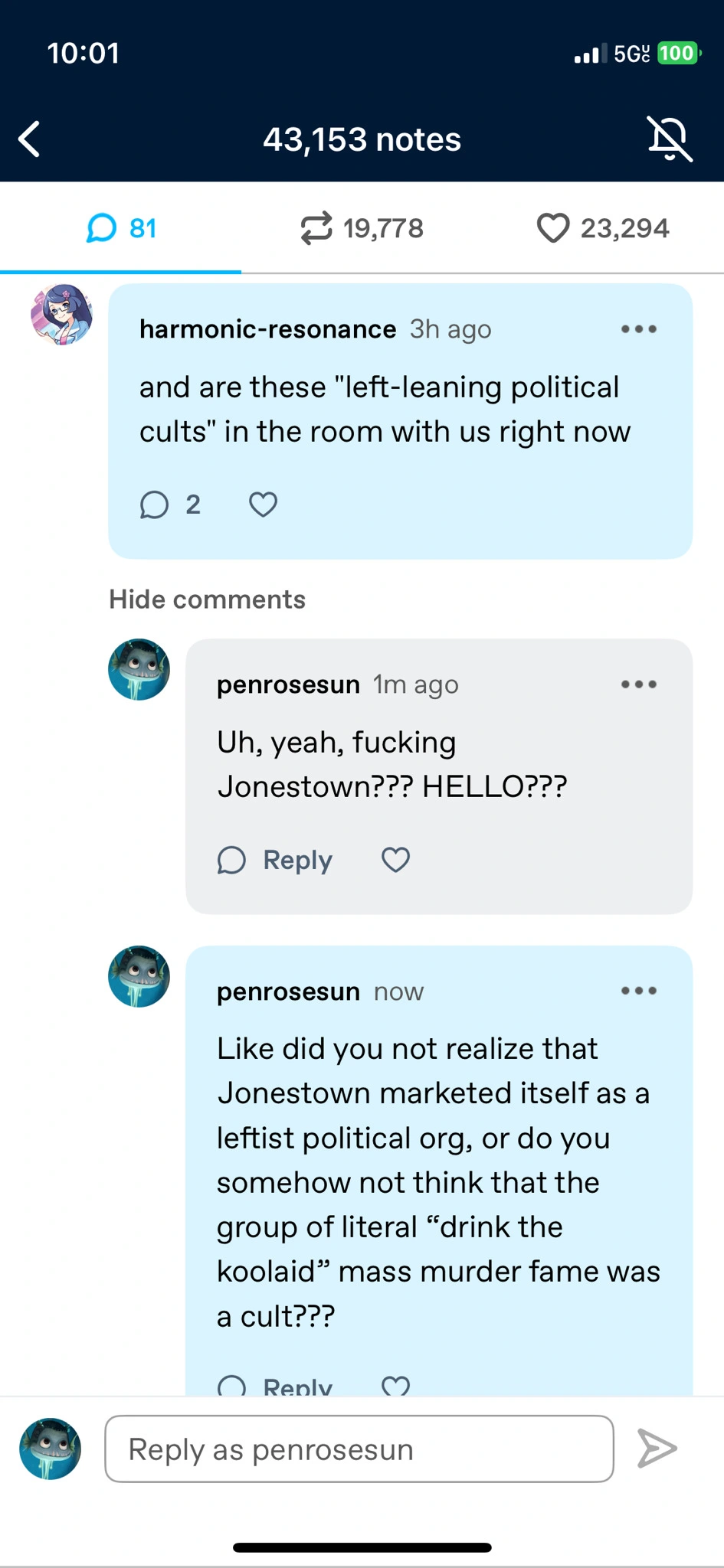Image resolution: width=724 pixels, height=1568 pixels.
Task: Go back from the notes screen
Action: pyautogui.click(x=29, y=139)
